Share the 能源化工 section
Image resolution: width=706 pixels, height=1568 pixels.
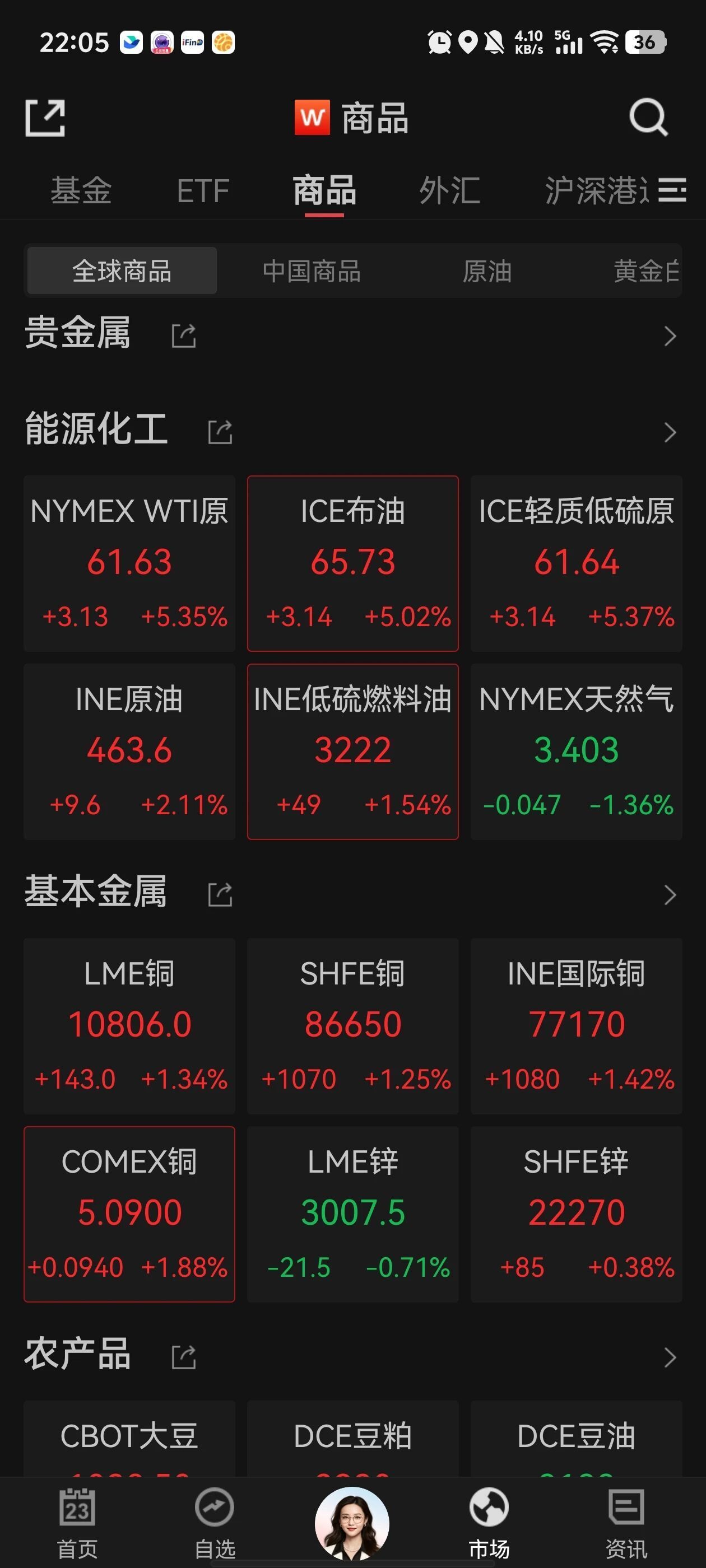click(x=220, y=432)
